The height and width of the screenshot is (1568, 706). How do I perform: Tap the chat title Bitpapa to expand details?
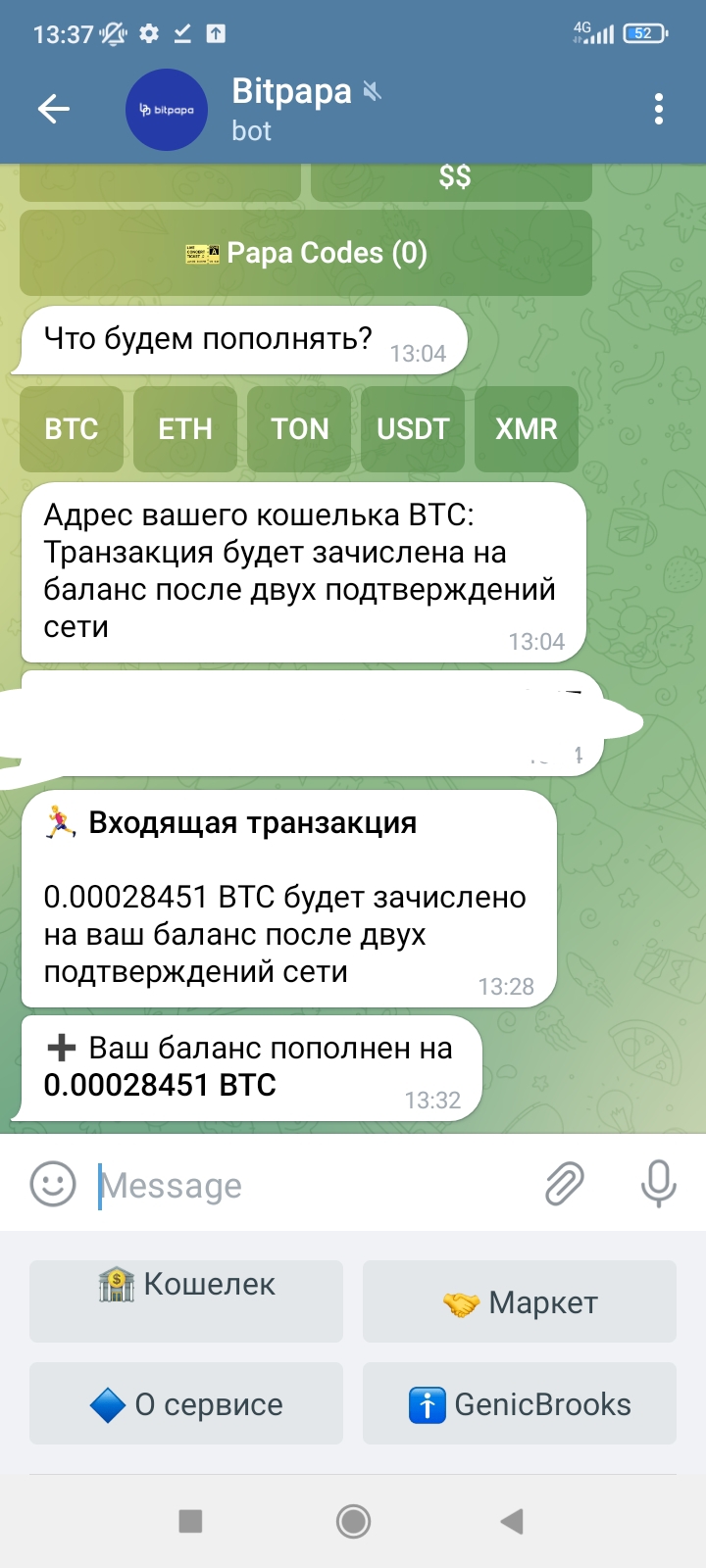290,91
